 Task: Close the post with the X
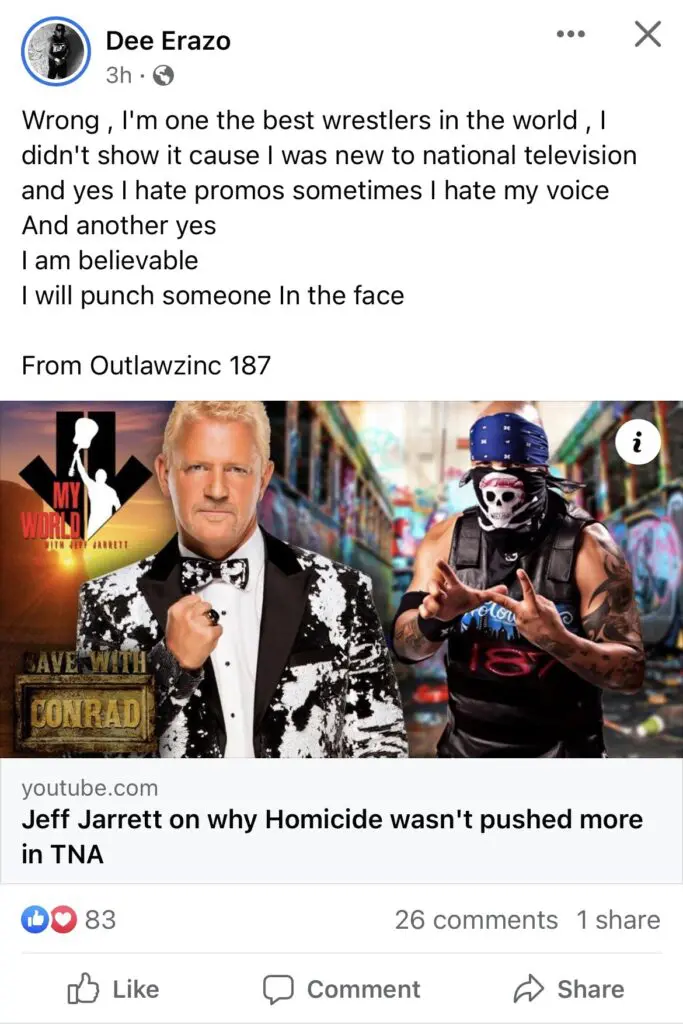click(648, 35)
